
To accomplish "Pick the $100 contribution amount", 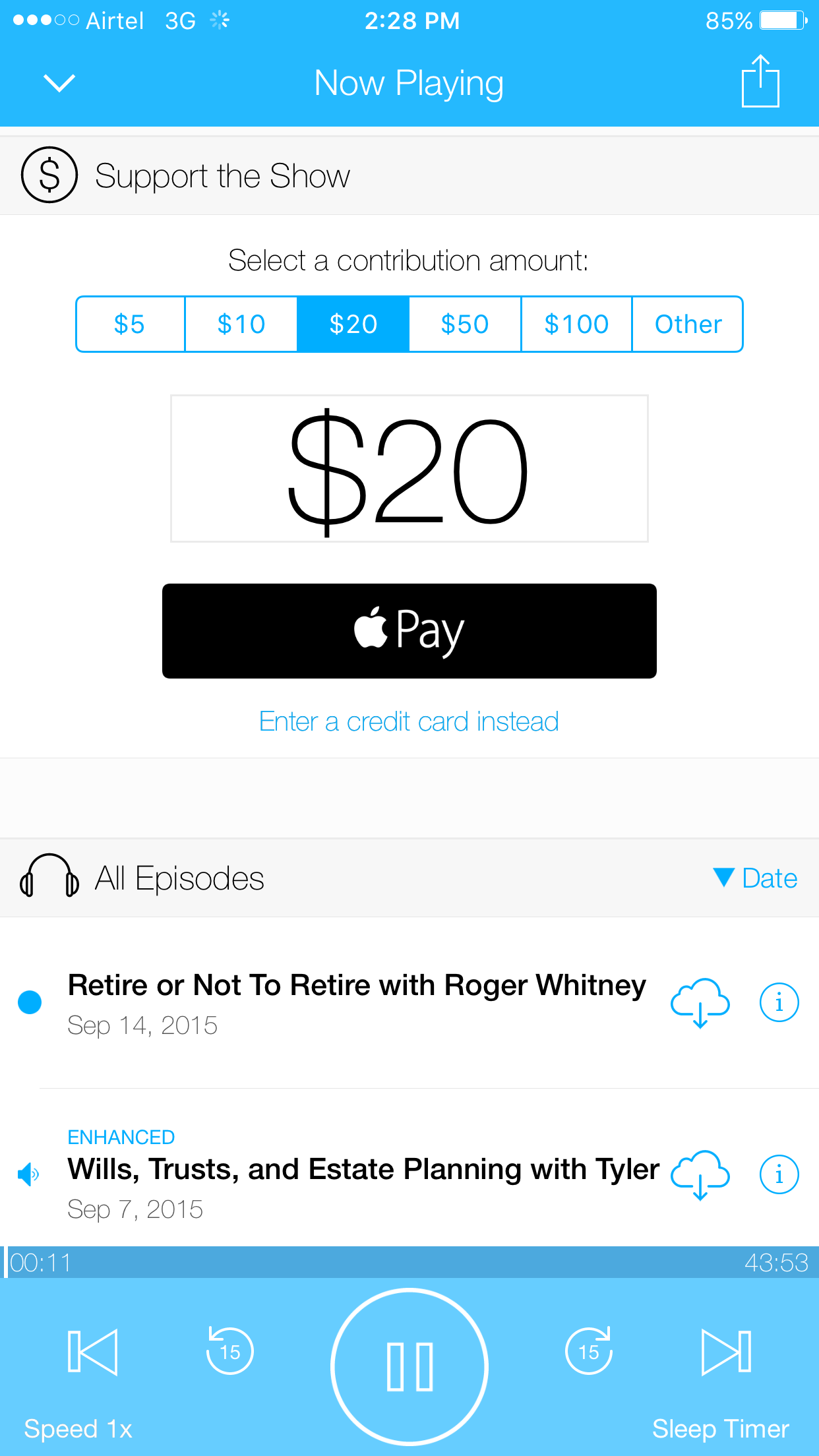I will point(576,324).
